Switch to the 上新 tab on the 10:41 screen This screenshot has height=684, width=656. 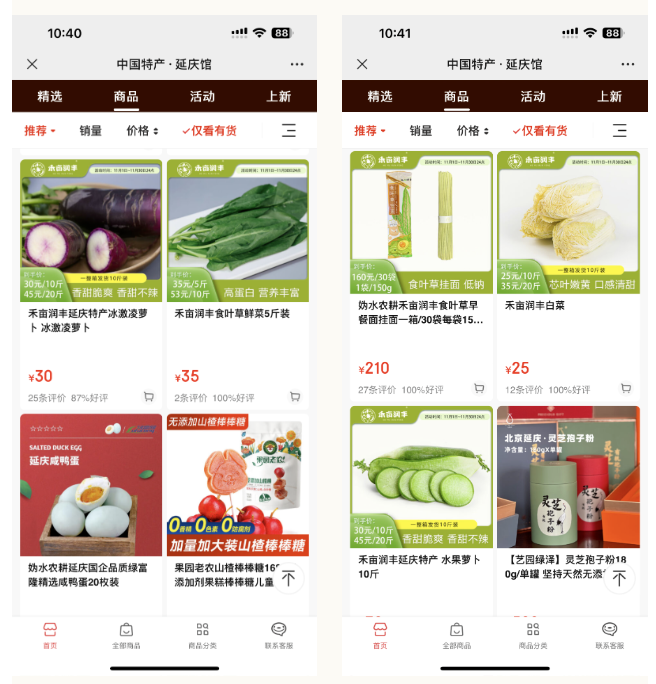[x=609, y=97]
